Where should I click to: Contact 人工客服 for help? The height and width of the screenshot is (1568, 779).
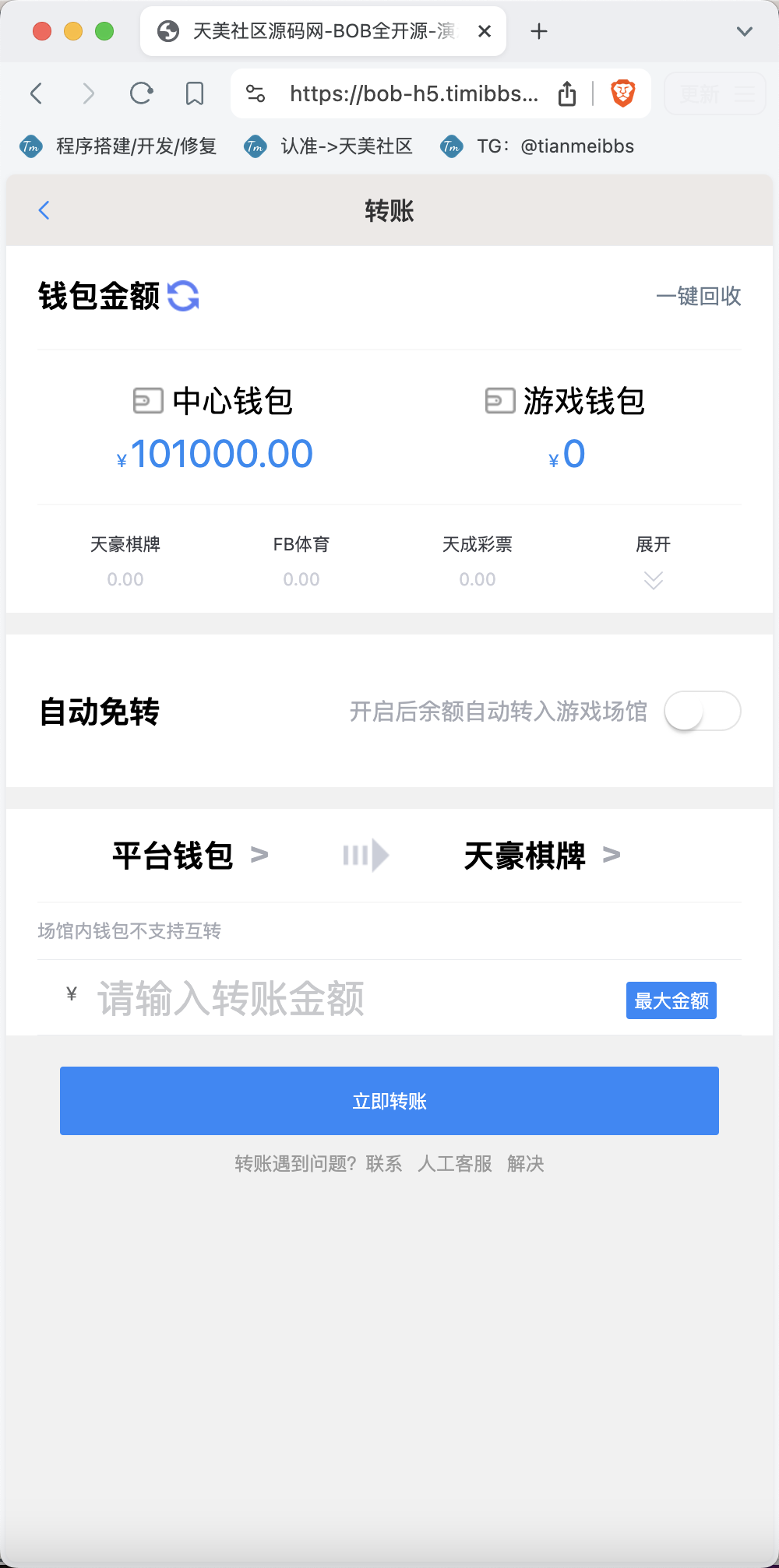click(455, 1164)
